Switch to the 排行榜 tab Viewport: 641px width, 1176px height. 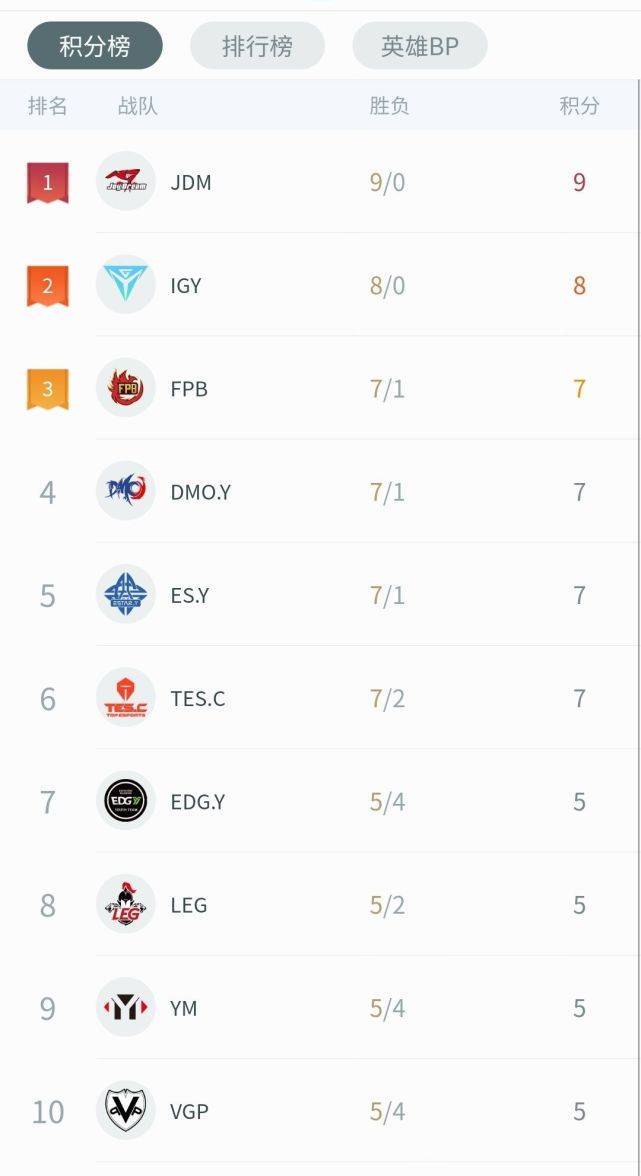click(257, 46)
